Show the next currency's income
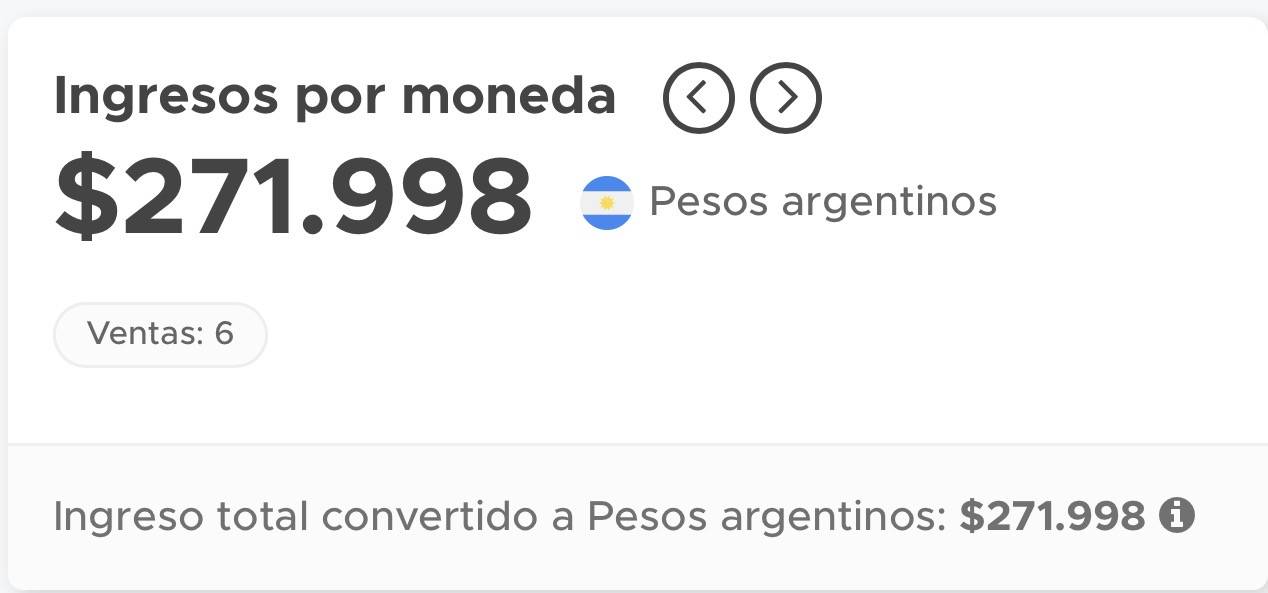The height and width of the screenshot is (593, 1268). click(786, 98)
